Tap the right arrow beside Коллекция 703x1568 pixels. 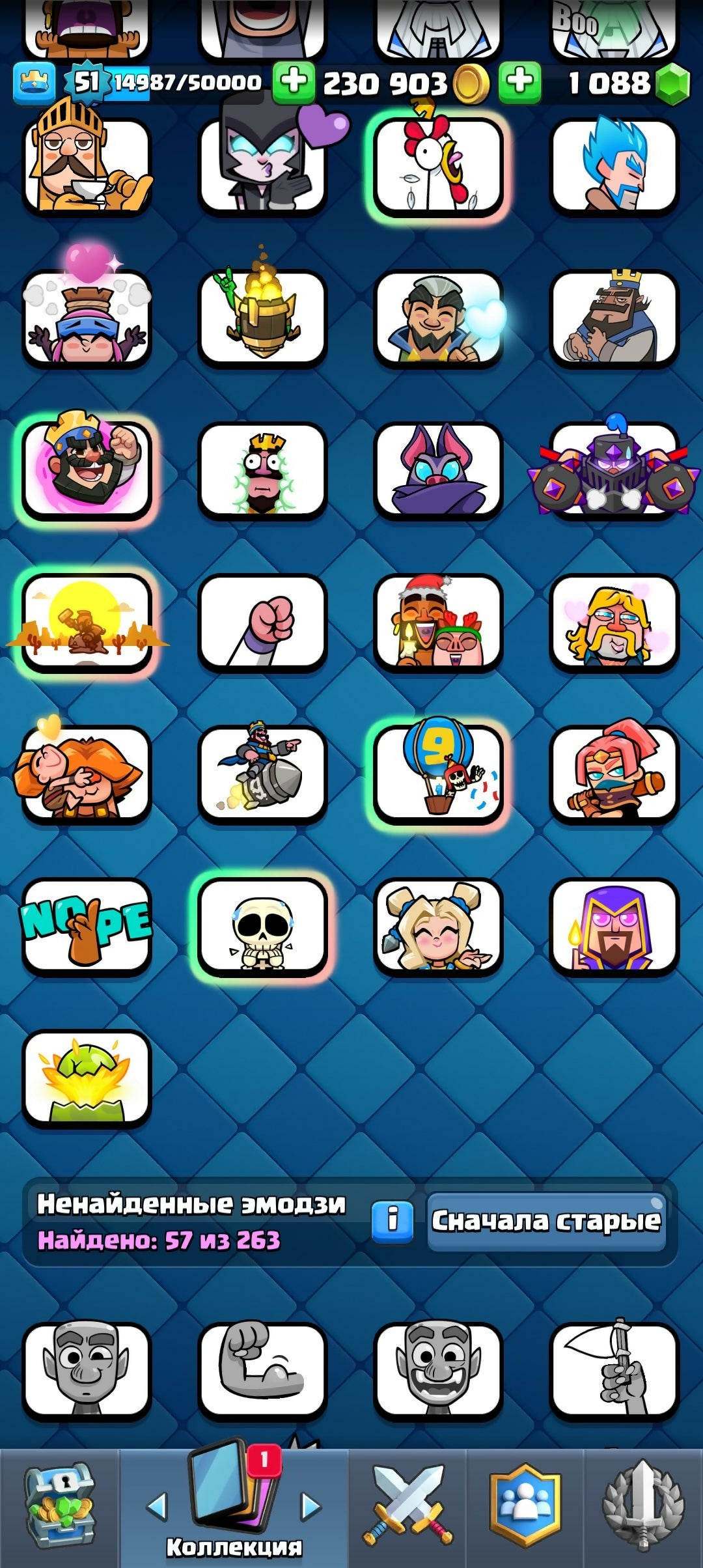pos(311,1505)
